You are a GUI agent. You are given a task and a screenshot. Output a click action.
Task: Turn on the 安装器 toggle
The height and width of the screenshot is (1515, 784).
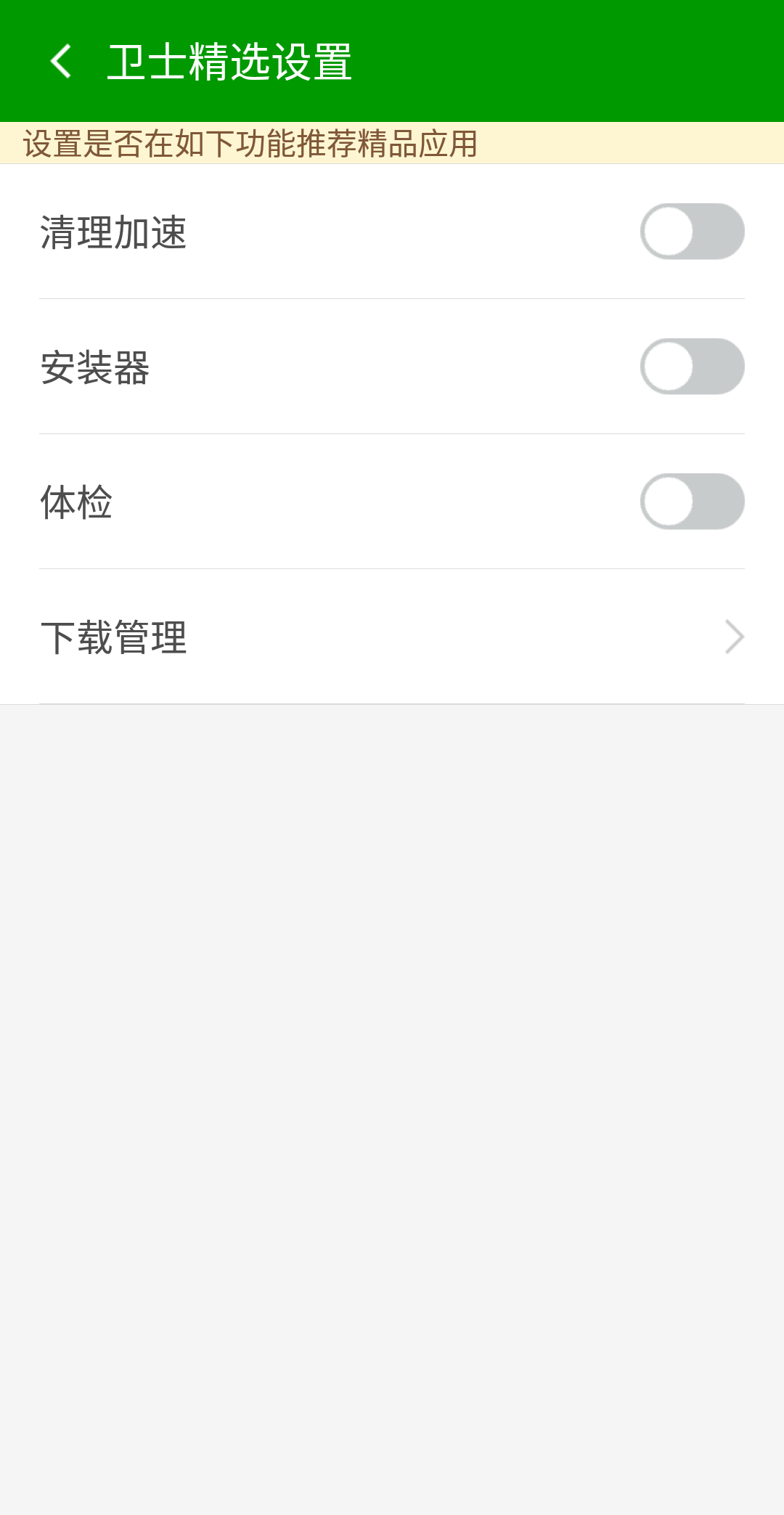click(692, 367)
